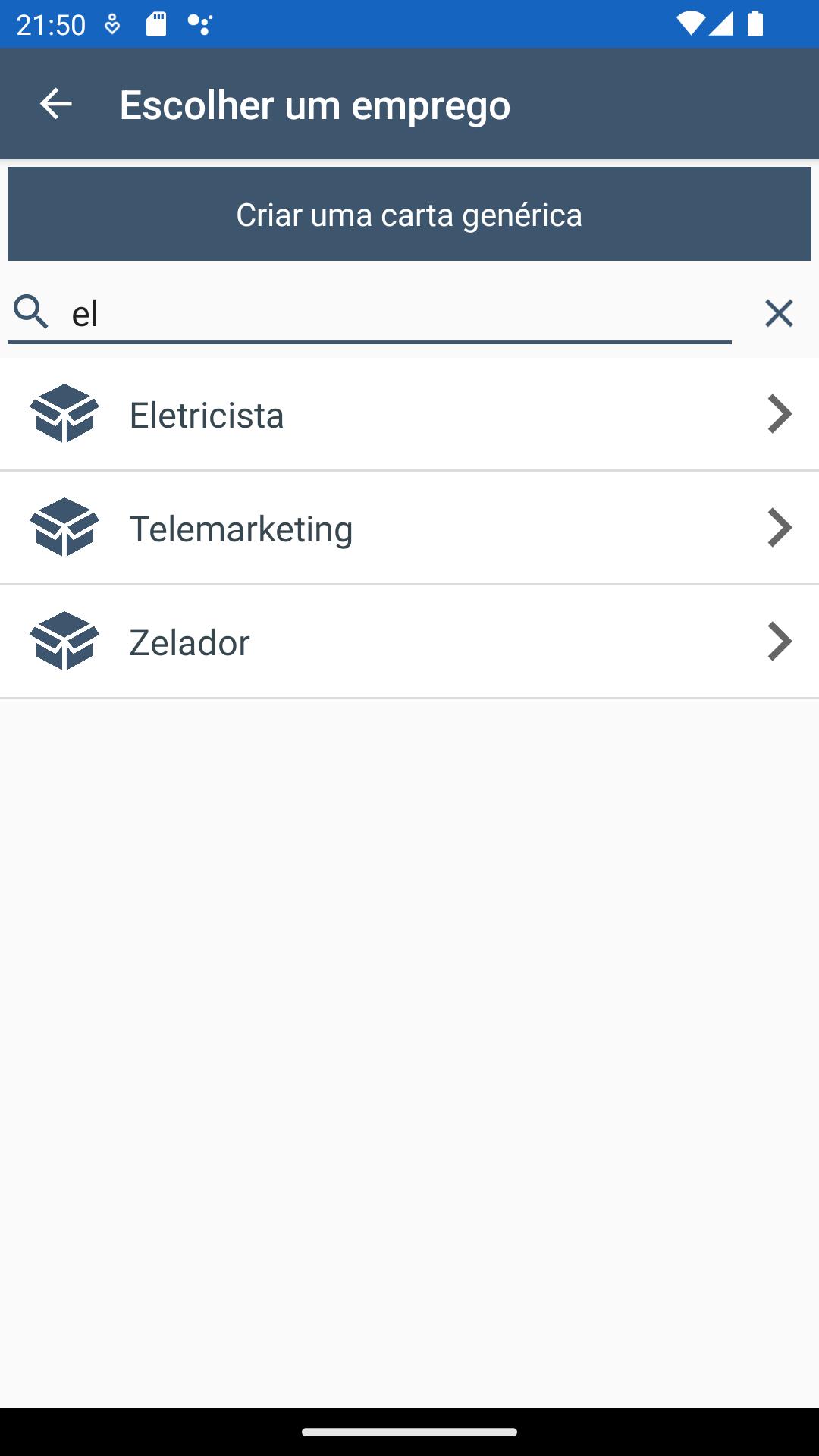Open the Eletricista job

pyautogui.click(x=409, y=414)
